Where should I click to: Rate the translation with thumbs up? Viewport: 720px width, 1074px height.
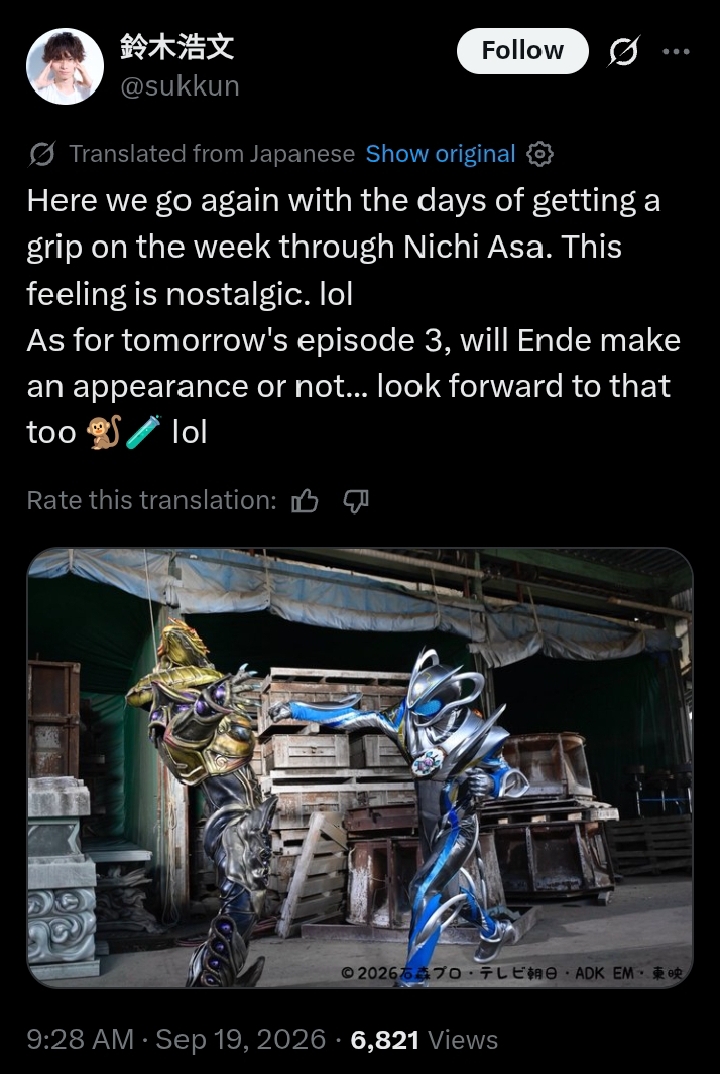(305, 501)
